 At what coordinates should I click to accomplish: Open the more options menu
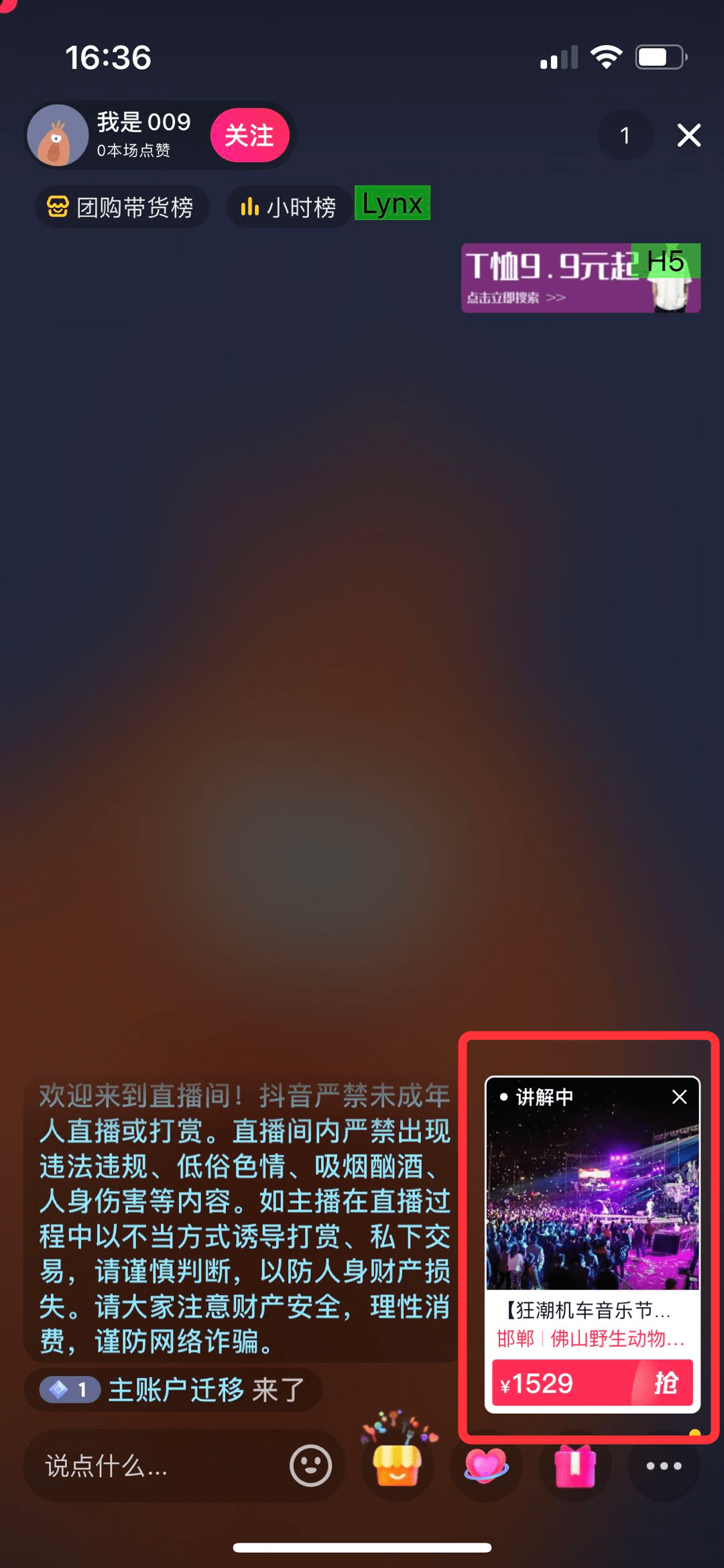point(664,1466)
